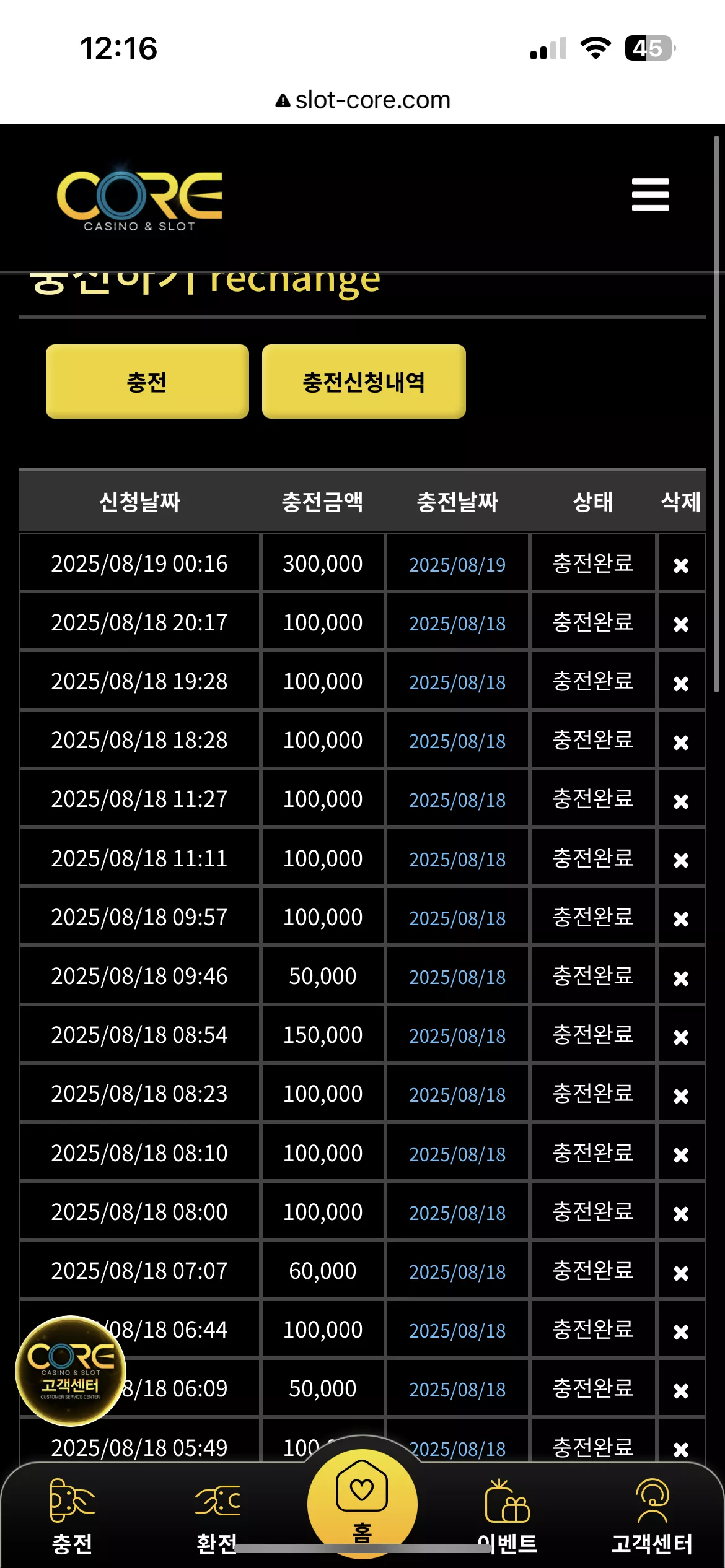Delete the 2025/08/18 08:00 entry

[681, 1213]
